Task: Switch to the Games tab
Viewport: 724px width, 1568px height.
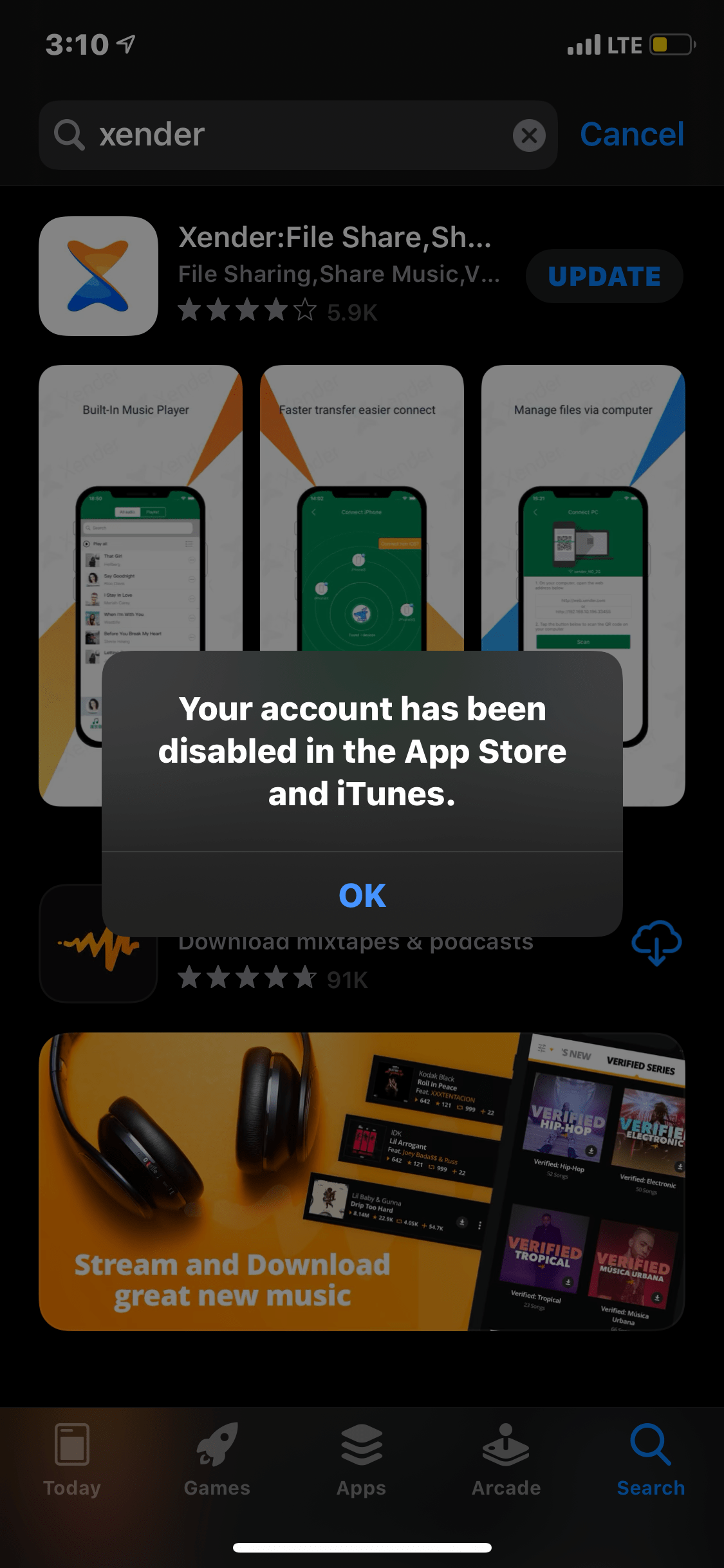Action: (x=217, y=1460)
